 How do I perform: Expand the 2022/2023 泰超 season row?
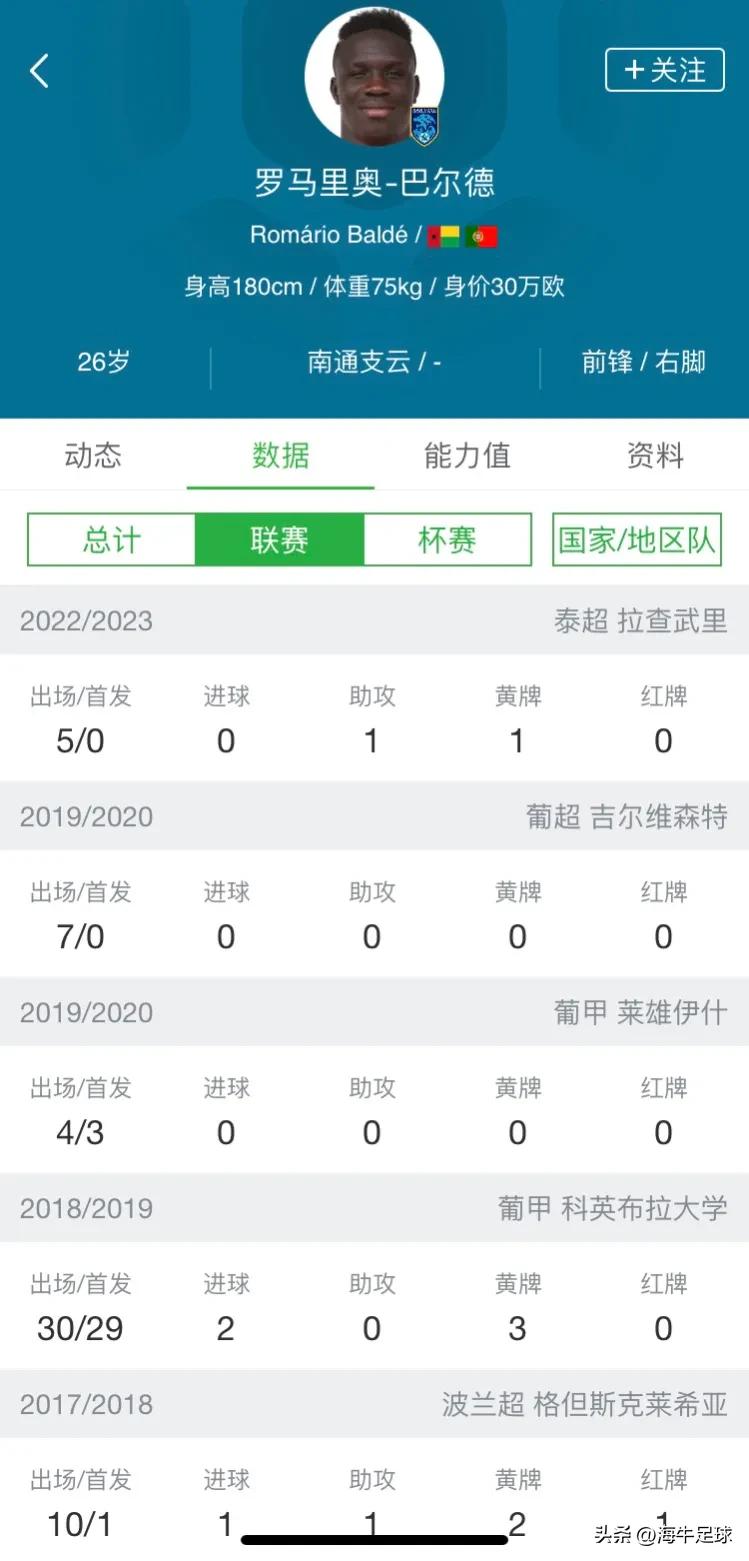point(374,621)
